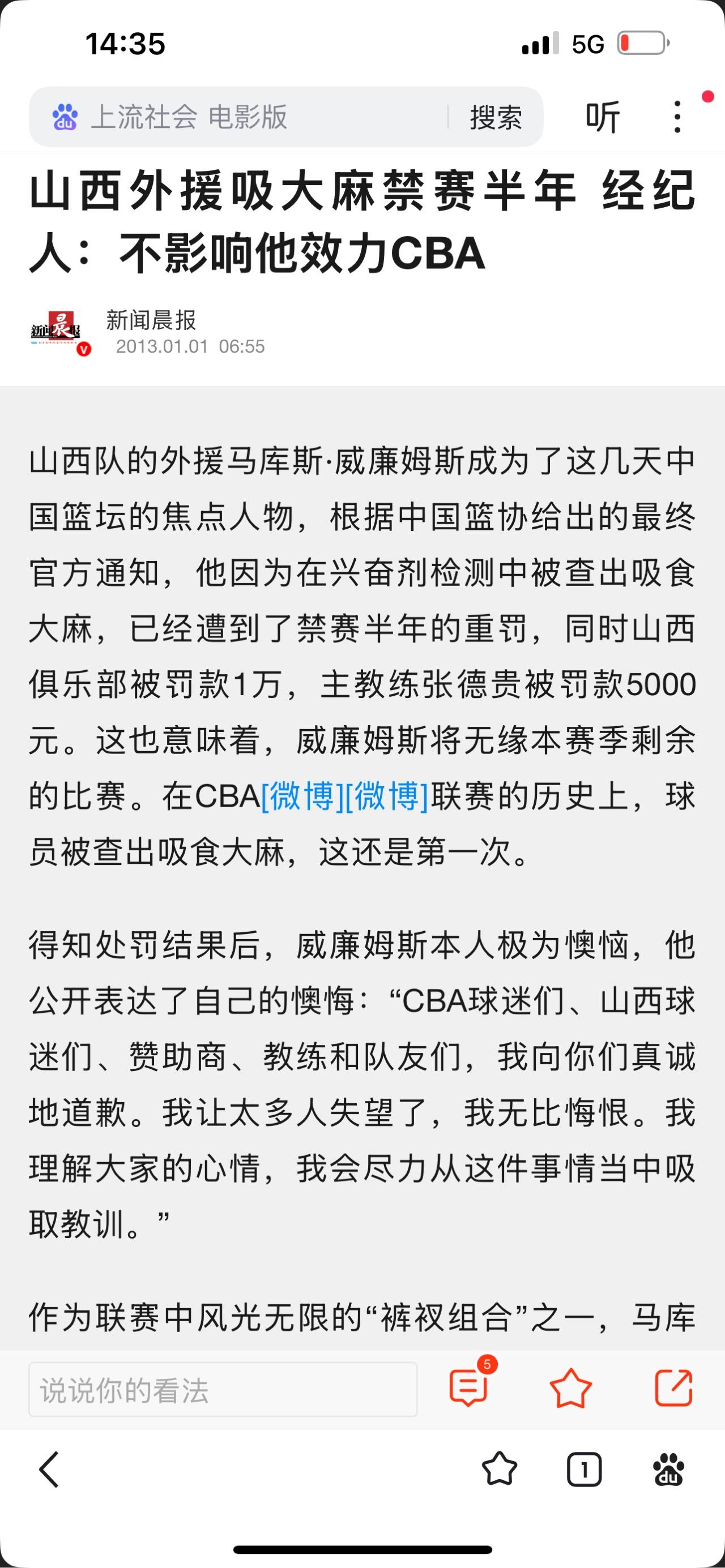Open the three-dot overflow menu
Viewport: 725px width, 1568px height.
point(677,116)
